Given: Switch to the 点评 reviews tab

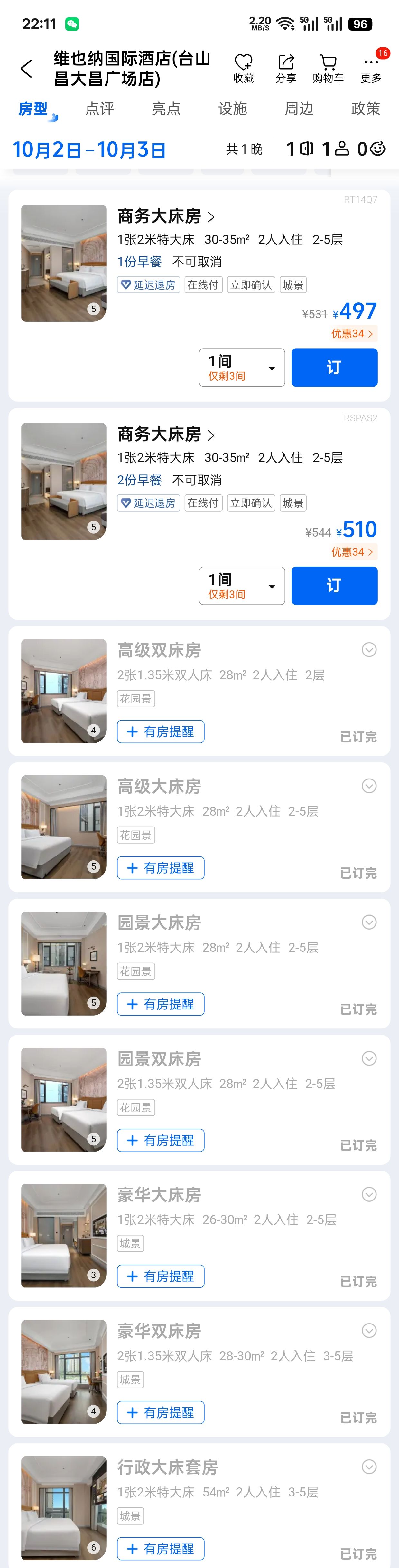Looking at the screenshot, I should 100,109.
